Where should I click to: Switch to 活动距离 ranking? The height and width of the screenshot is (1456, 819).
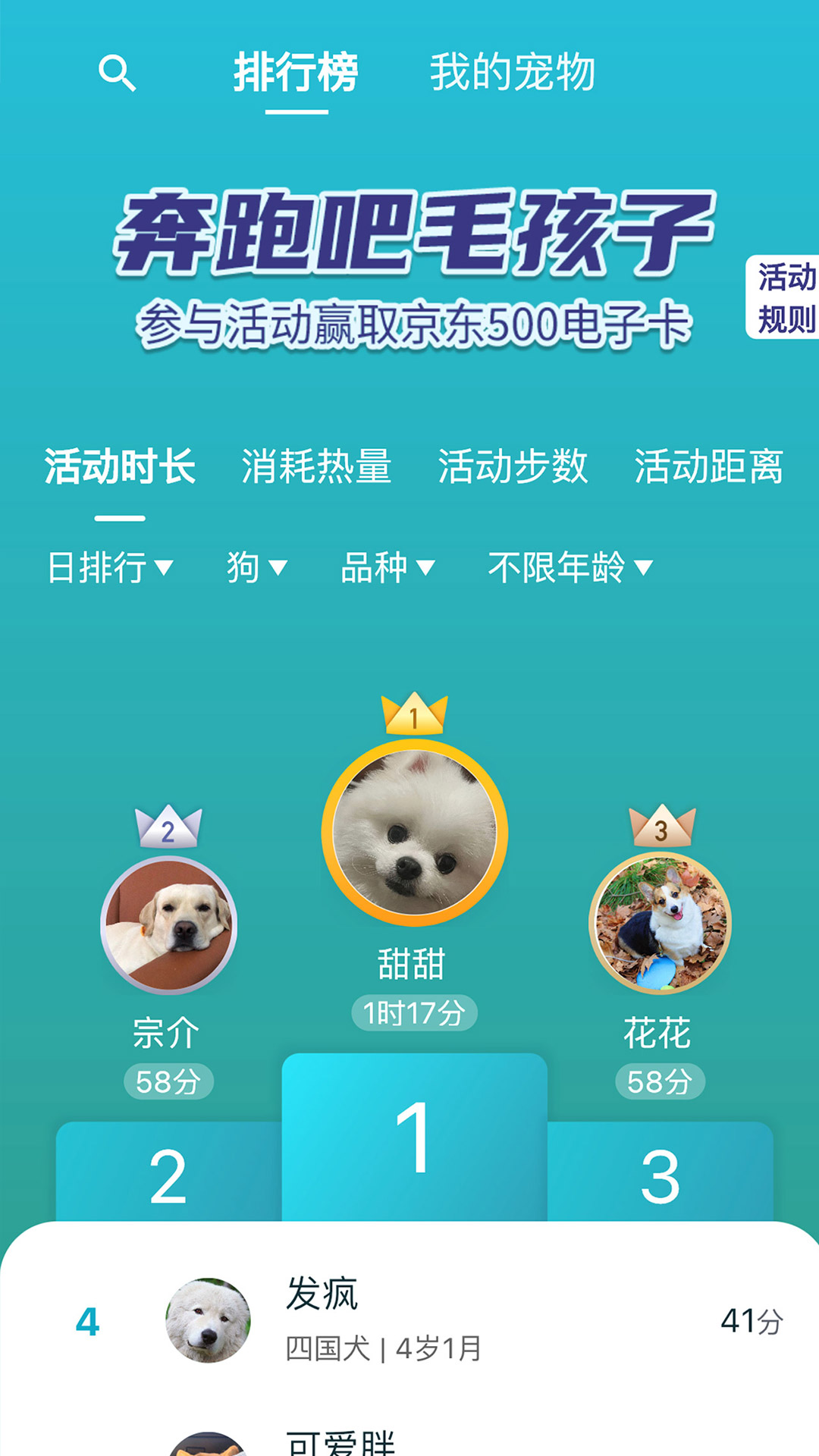tap(708, 466)
